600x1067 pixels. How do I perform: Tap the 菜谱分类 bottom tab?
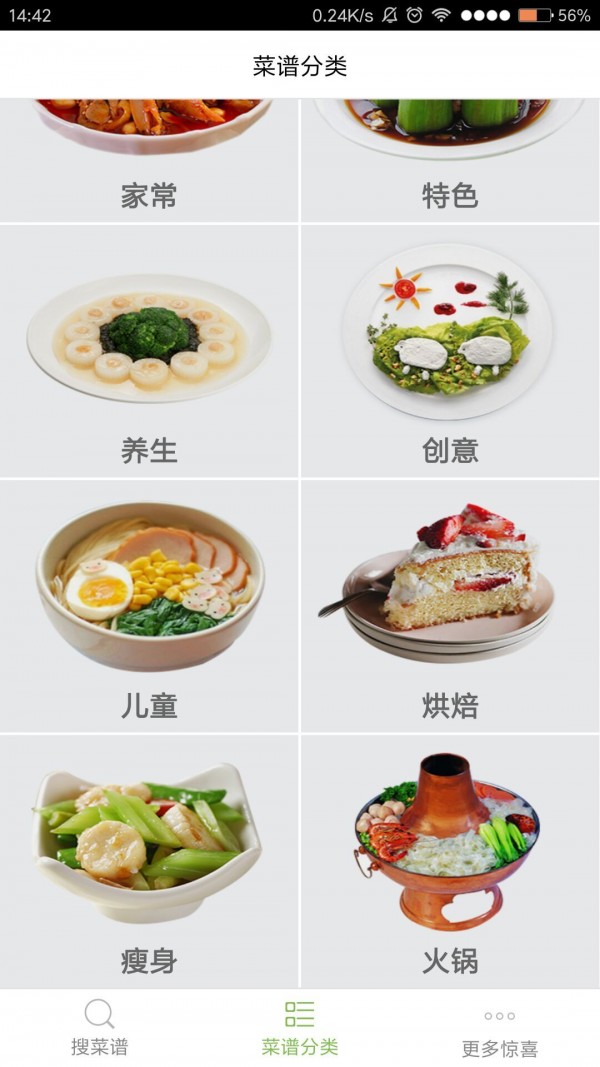click(x=300, y=1028)
